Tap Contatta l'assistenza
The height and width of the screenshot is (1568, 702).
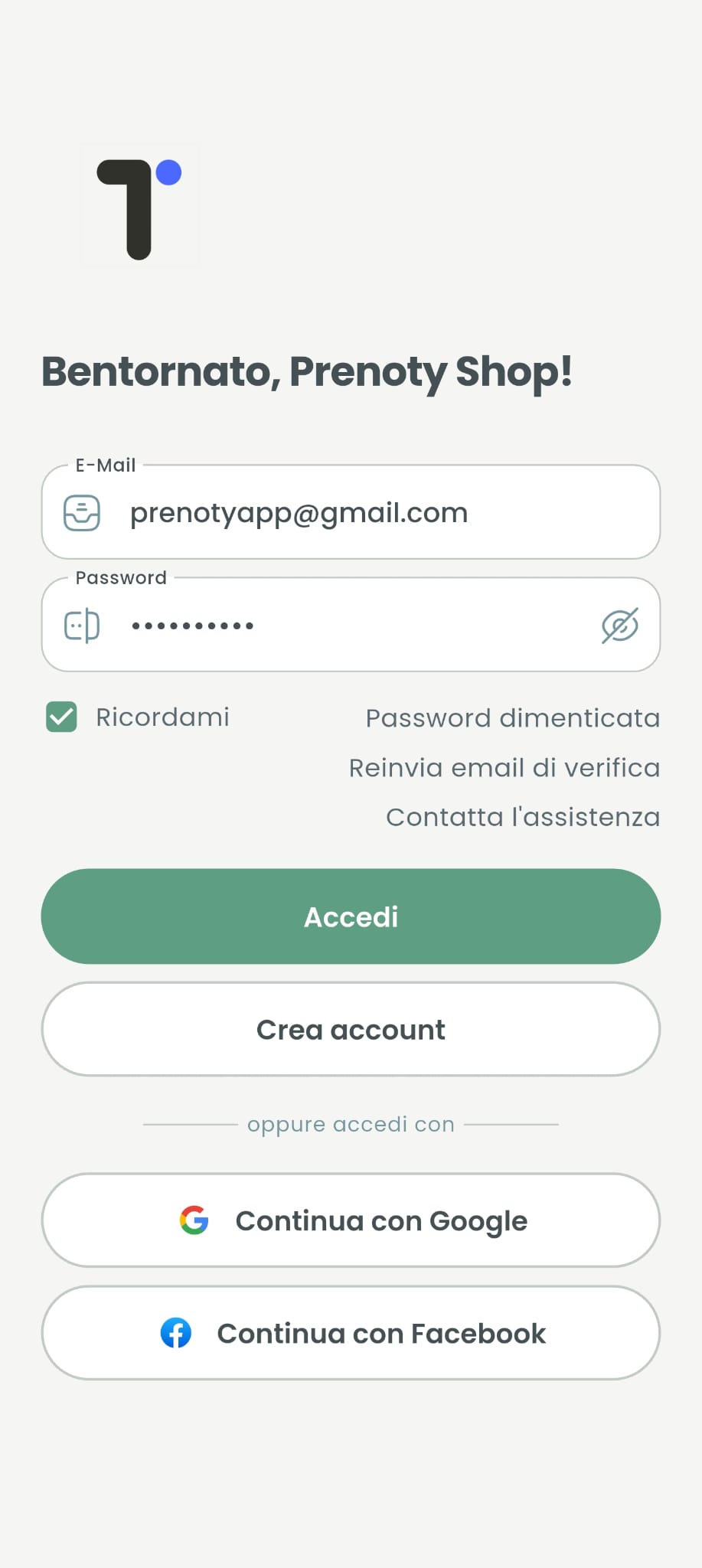522,817
